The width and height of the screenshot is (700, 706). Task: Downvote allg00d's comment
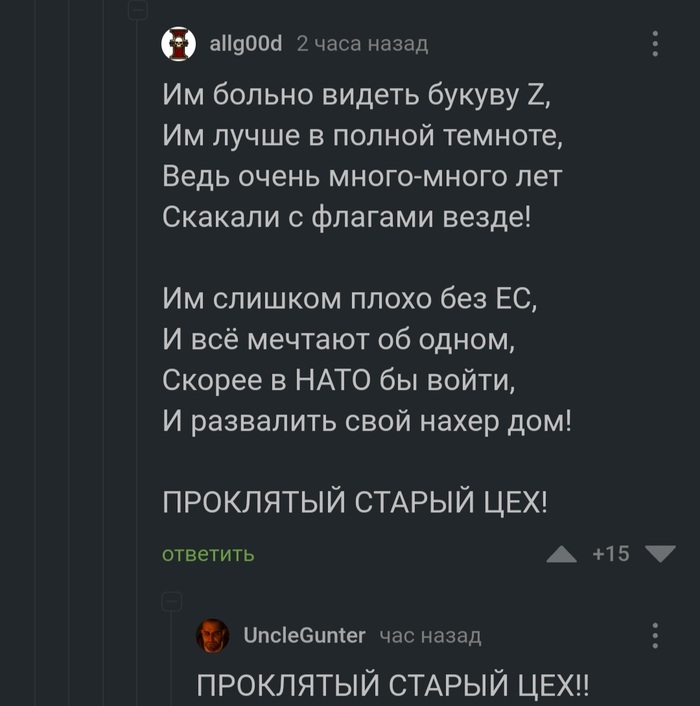(x=661, y=553)
